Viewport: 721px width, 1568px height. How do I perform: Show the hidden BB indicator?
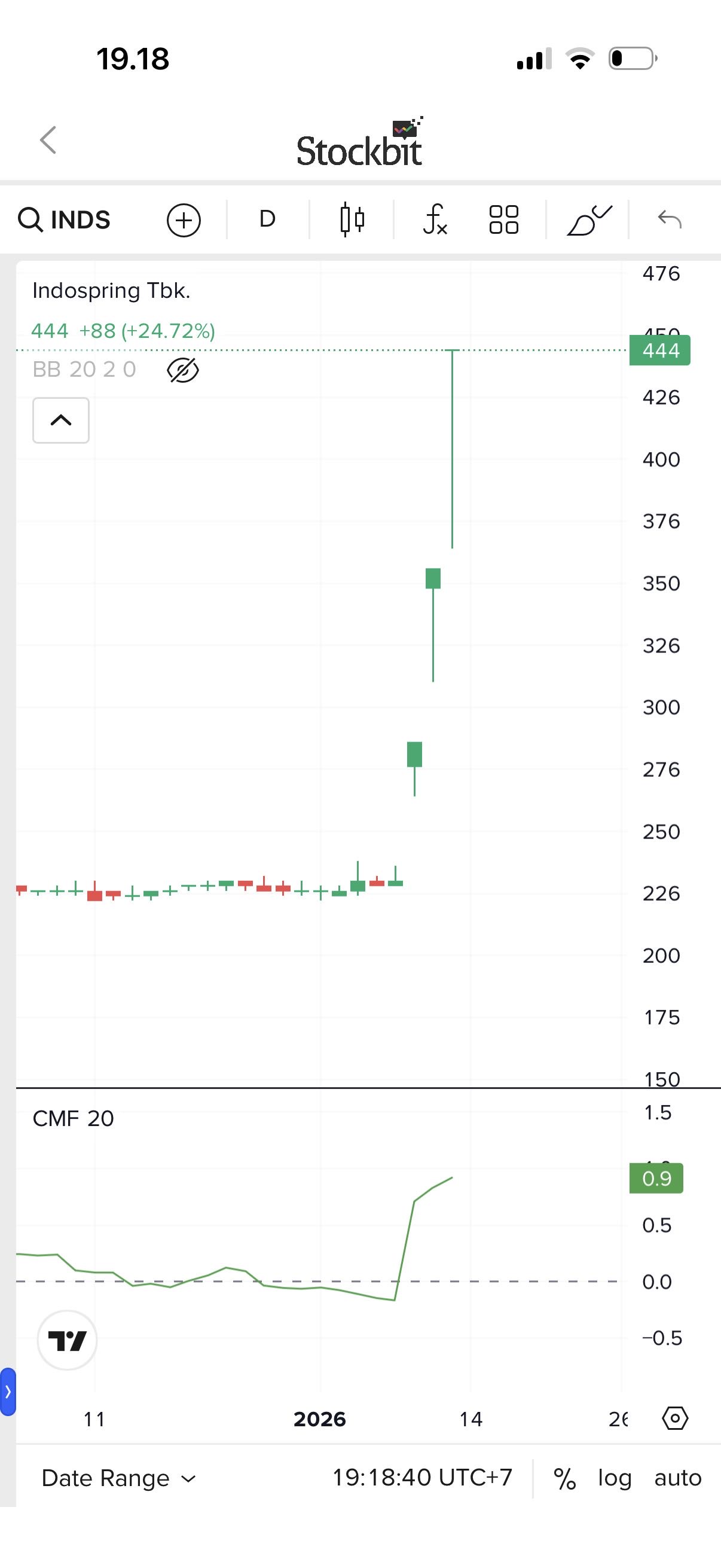[x=182, y=370]
